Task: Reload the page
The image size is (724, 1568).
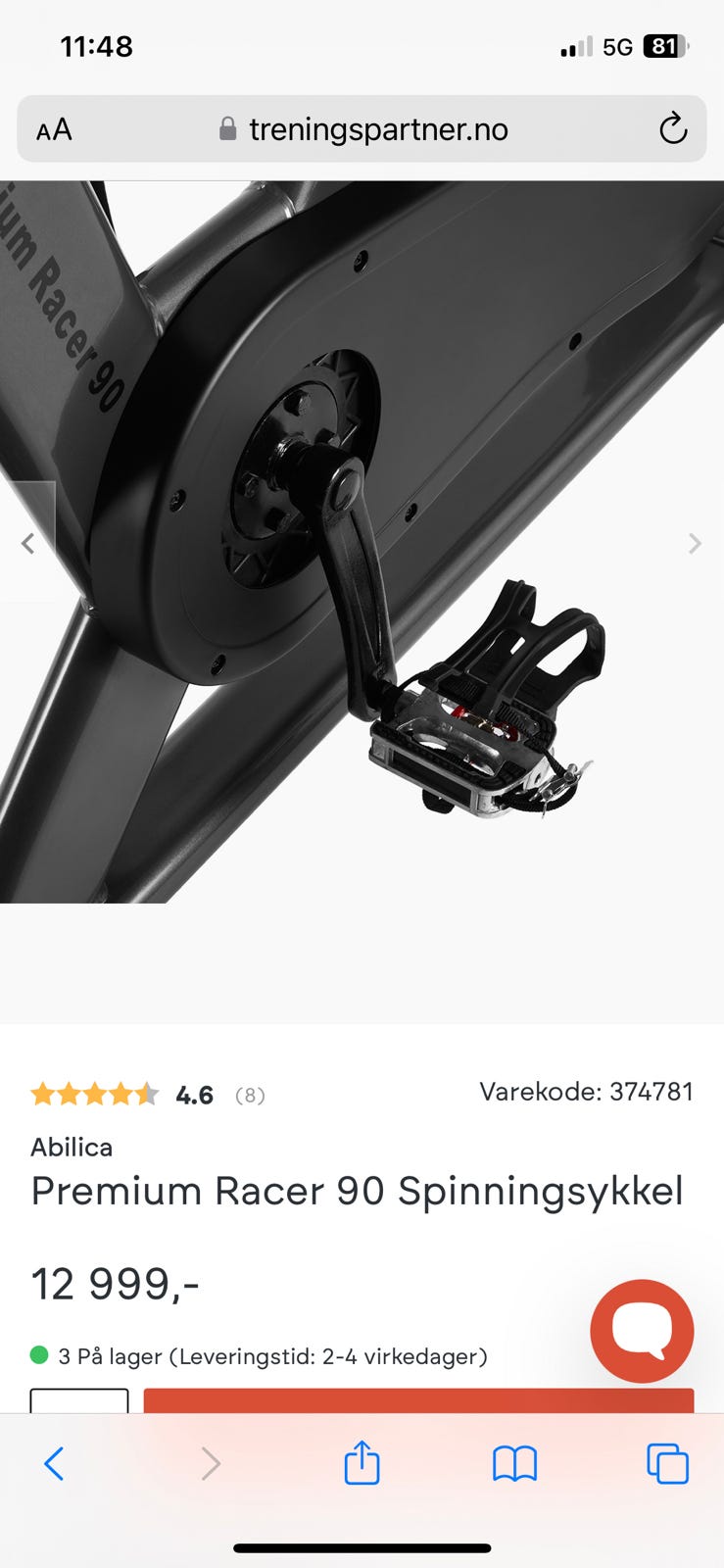Action: (672, 129)
